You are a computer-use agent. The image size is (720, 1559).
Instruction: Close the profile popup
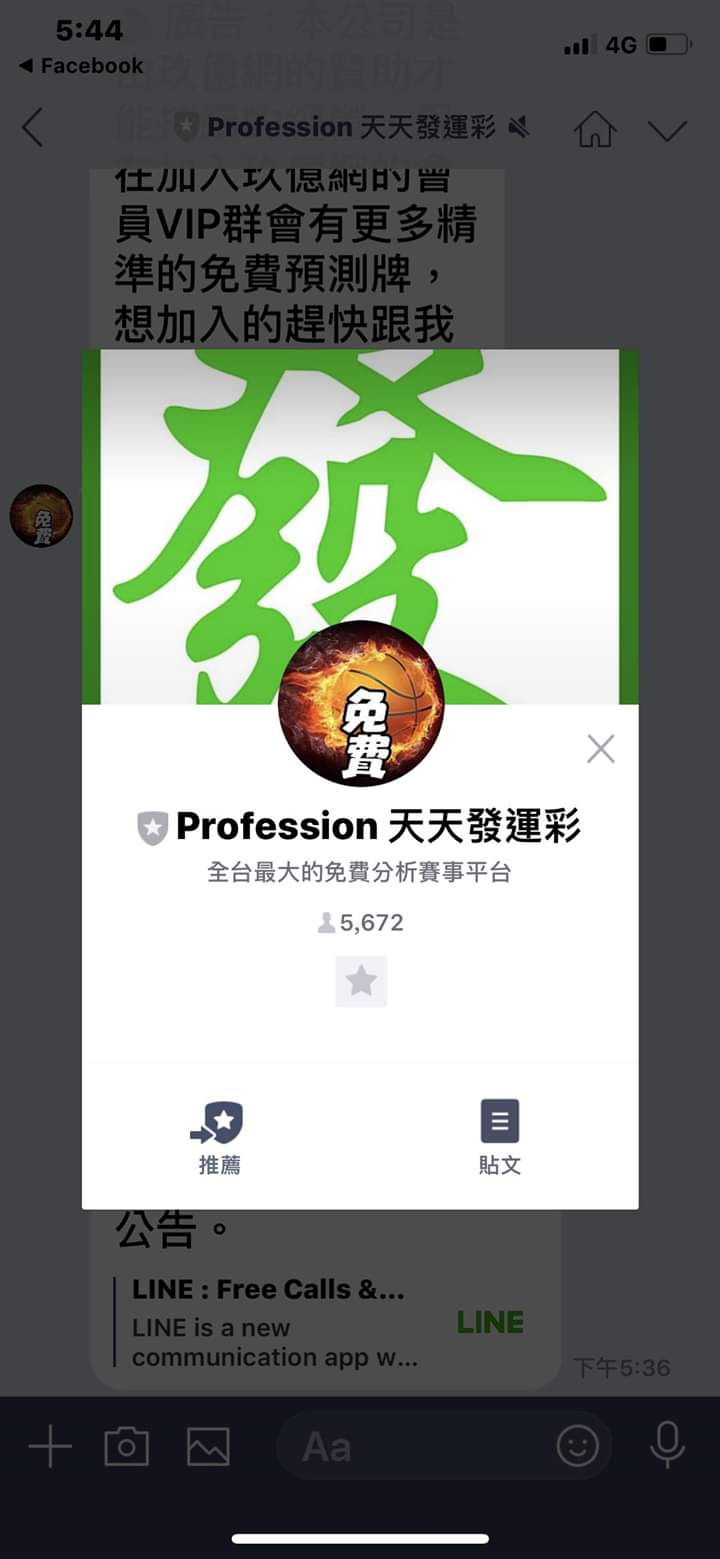pos(600,749)
